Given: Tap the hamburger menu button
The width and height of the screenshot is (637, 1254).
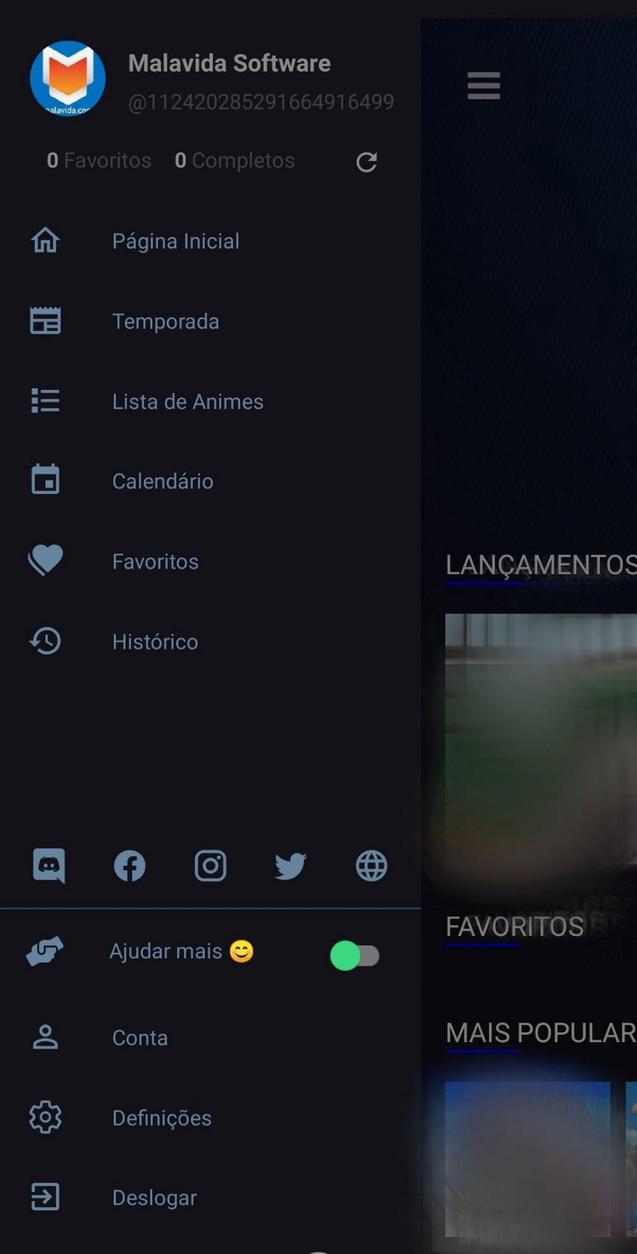Looking at the screenshot, I should coord(483,86).
